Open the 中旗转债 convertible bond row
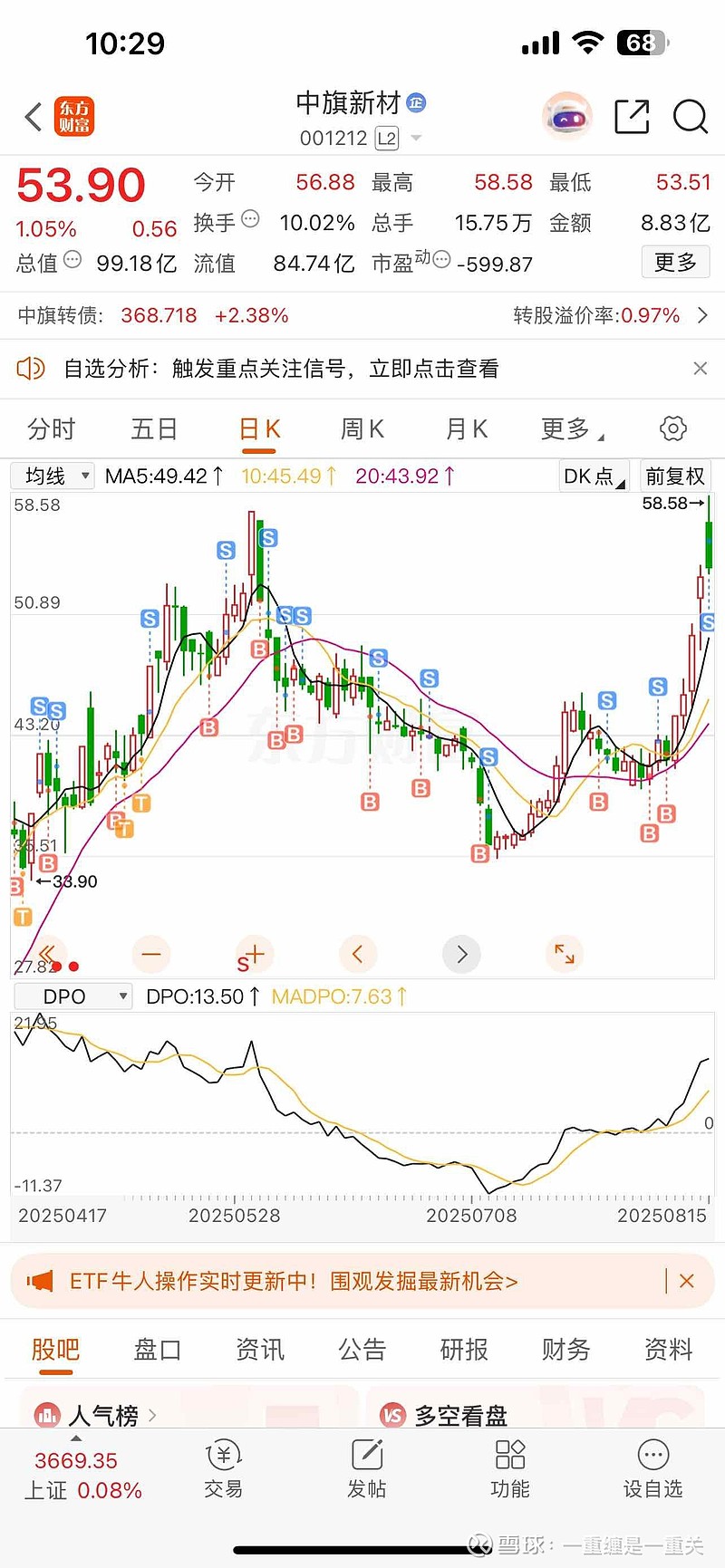The image size is (725, 1568). [362, 315]
